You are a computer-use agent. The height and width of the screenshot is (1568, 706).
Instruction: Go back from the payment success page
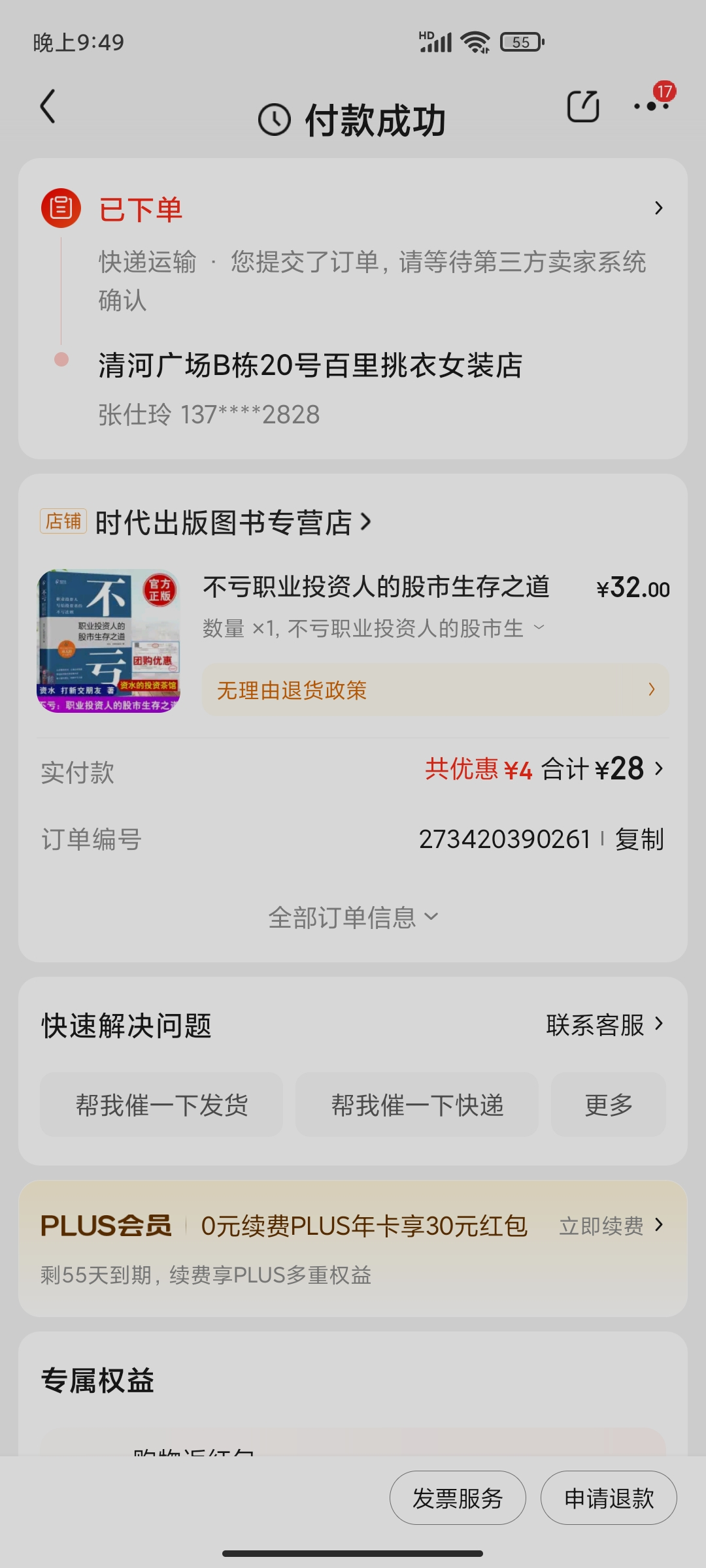(x=48, y=106)
